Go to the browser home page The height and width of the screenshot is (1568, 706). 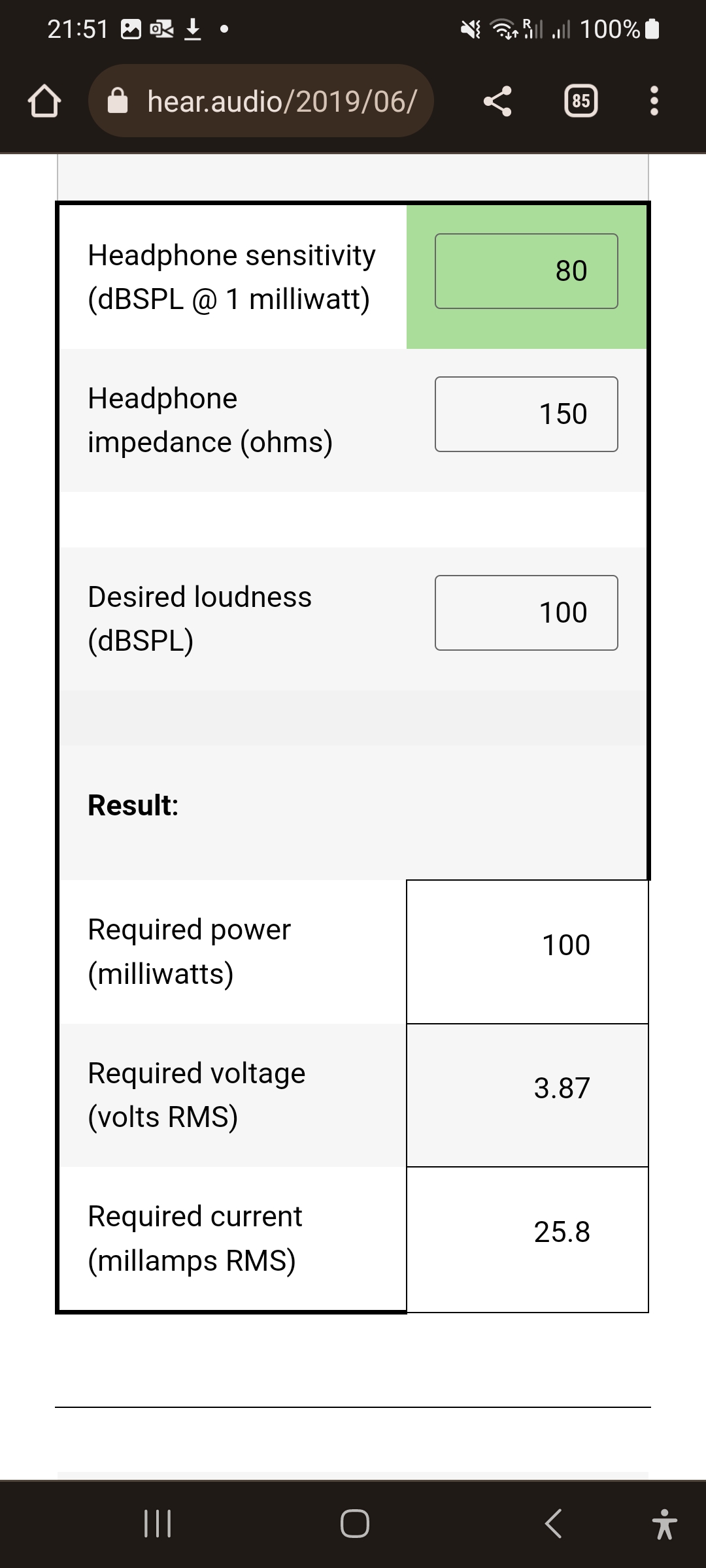44,101
